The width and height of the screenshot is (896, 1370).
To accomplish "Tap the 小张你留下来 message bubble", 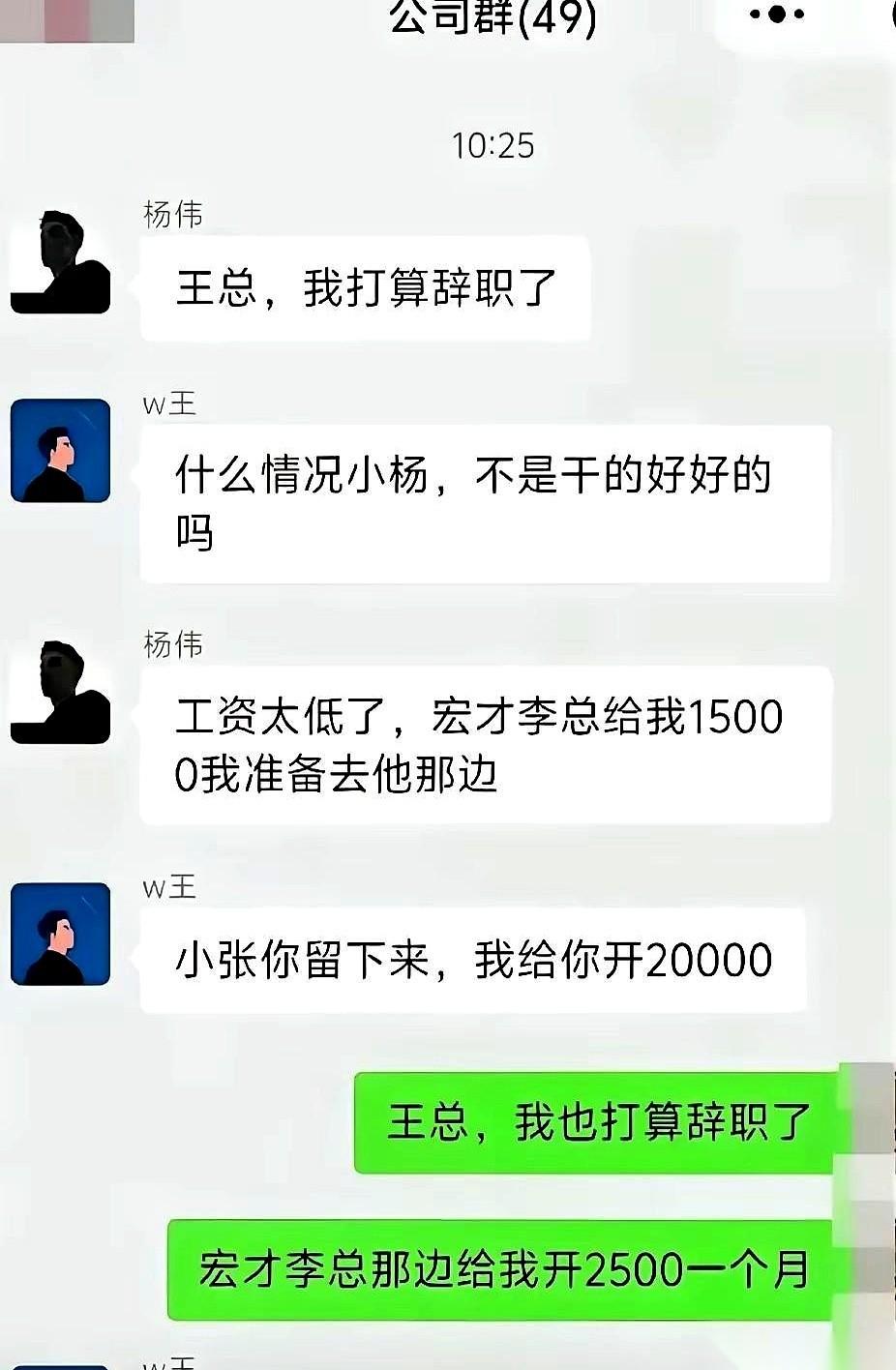I will [x=472, y=960].
